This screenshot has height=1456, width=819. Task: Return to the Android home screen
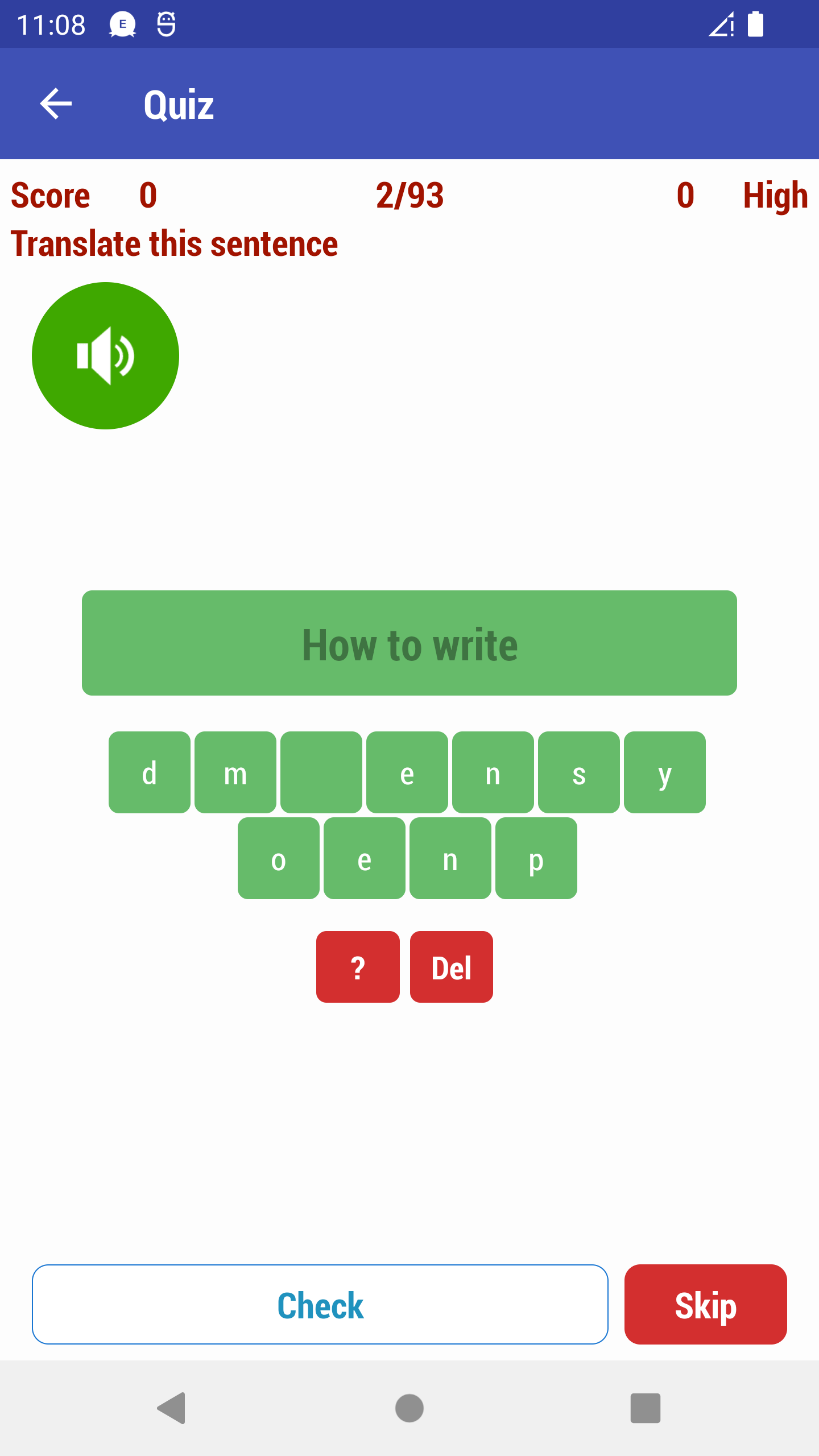coord(409,1408)
